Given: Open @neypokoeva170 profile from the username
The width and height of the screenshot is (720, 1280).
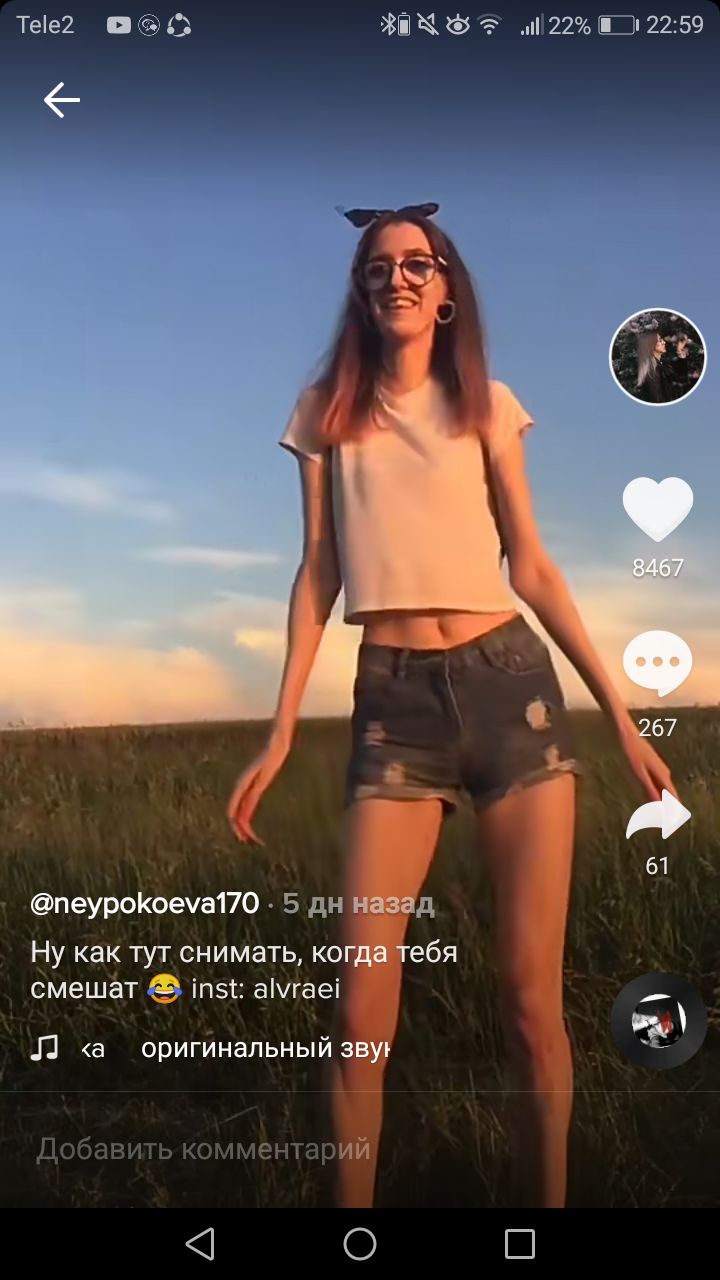Looking at the screenshot, I should click(145, 904).
